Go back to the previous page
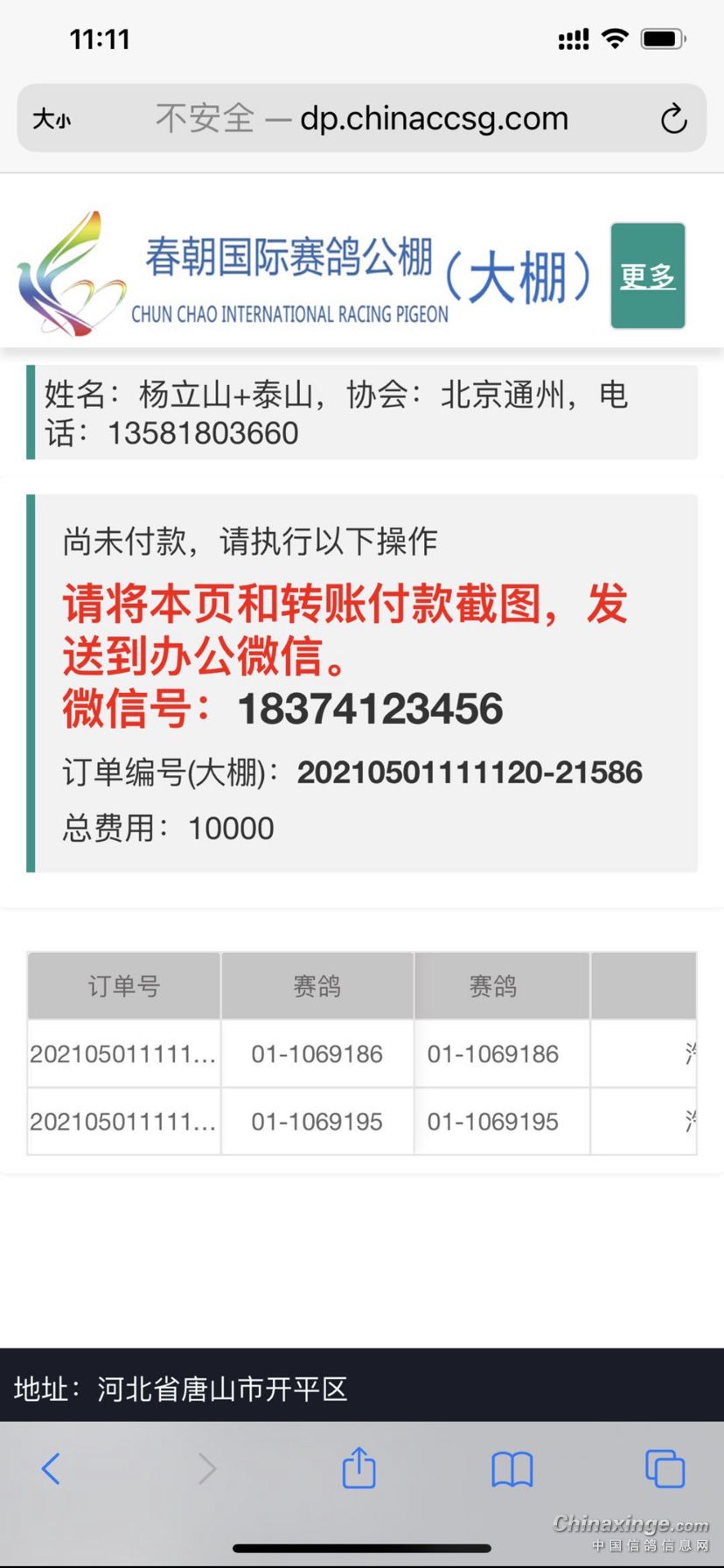The height and width of the screenshot is (1568, 724). coord(52,1467)
